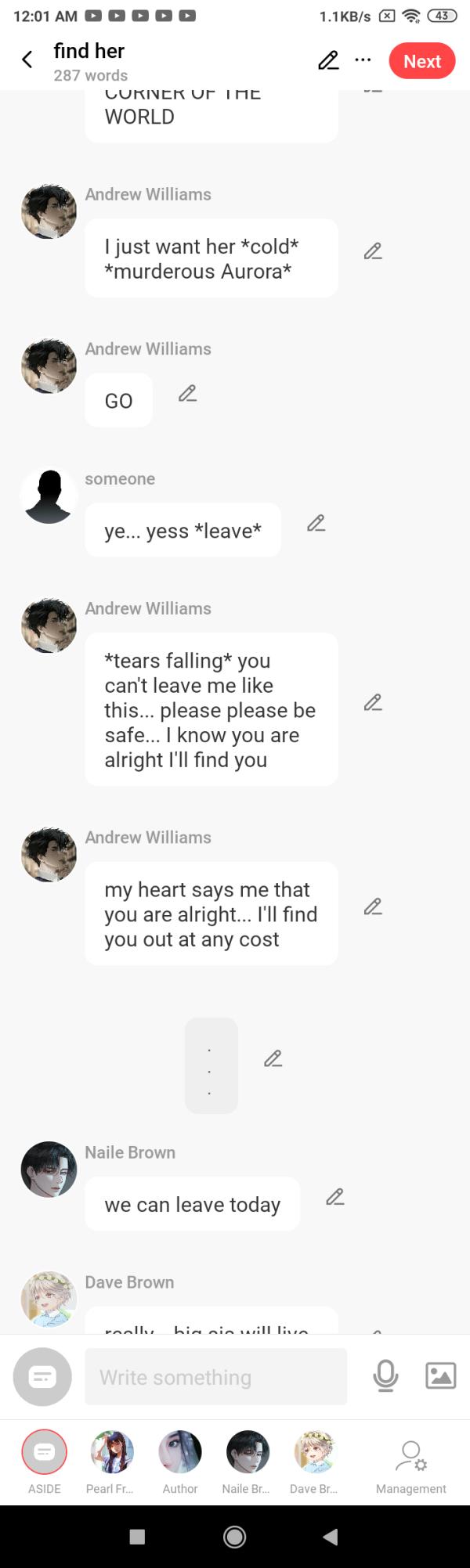Open character Management
This screenshot has width=470, height=1568.
[x=410, y=1464]
